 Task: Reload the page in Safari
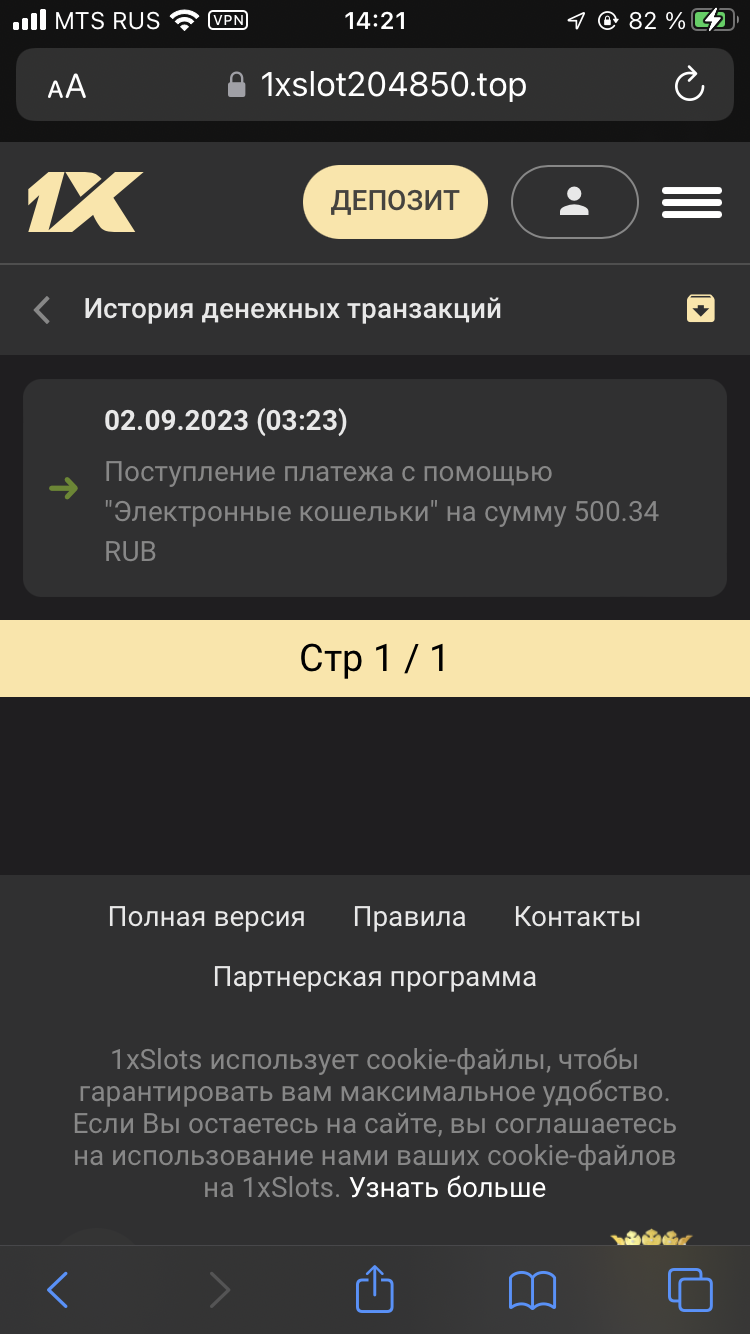coord(689,85)
